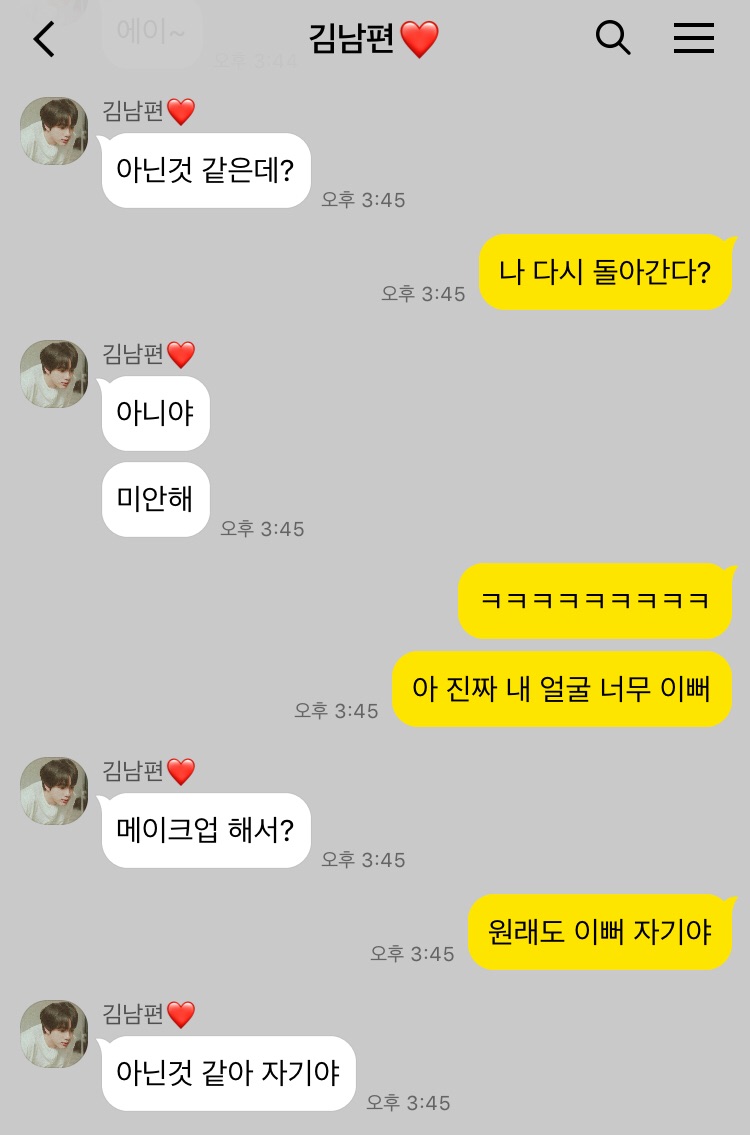This screenshot has height=1135, width=750.
Task: View sender's avatar next to '메이크업 해서?'
Action: [x=54, y=791]
